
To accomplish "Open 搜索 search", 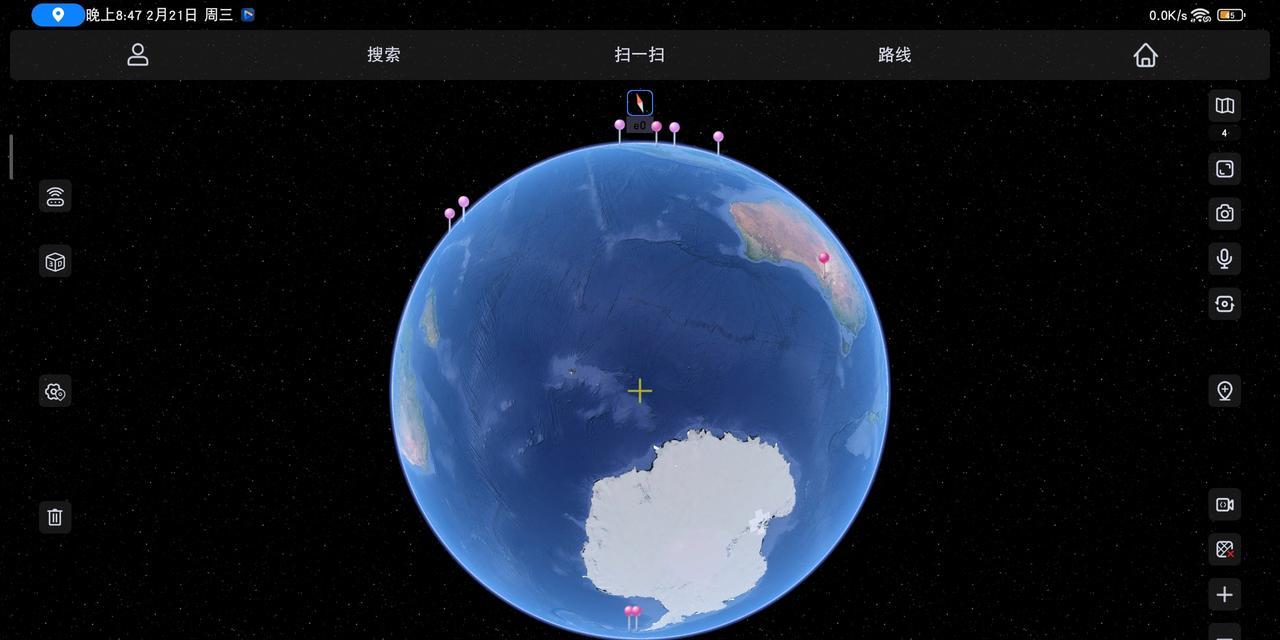I will (x=384, y=55).
